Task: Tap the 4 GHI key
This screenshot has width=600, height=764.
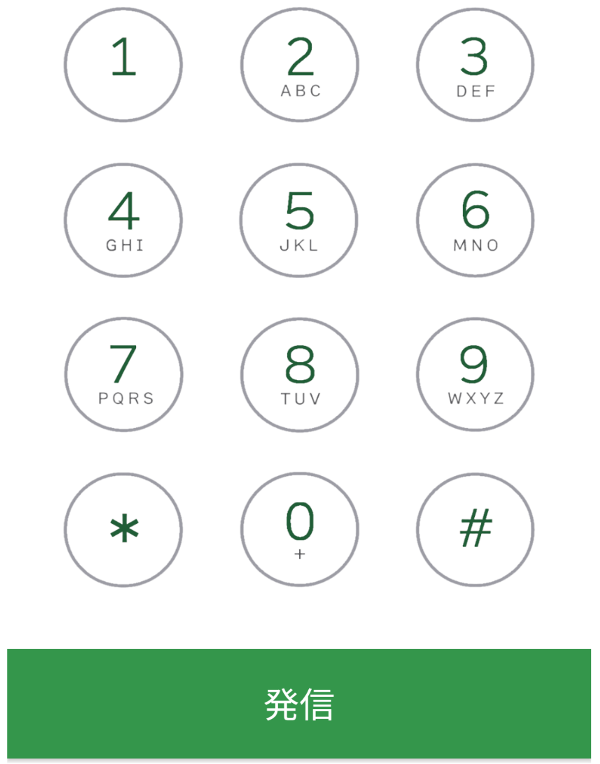Action: 123,219
